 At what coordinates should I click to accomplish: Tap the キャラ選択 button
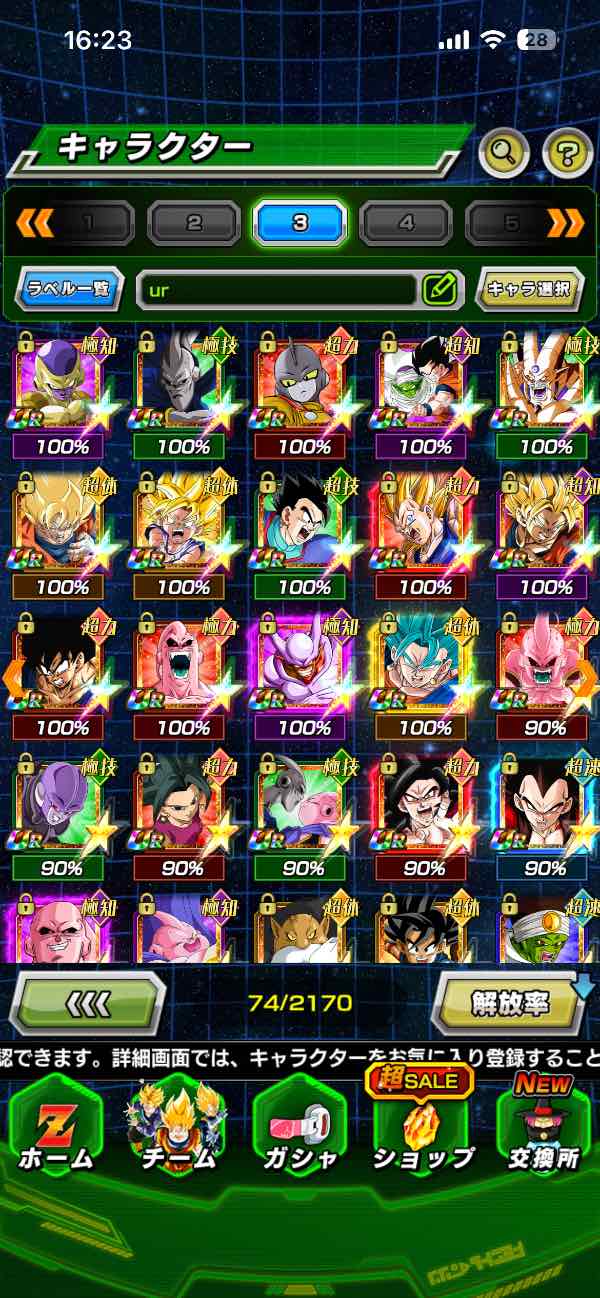point(528,290)
